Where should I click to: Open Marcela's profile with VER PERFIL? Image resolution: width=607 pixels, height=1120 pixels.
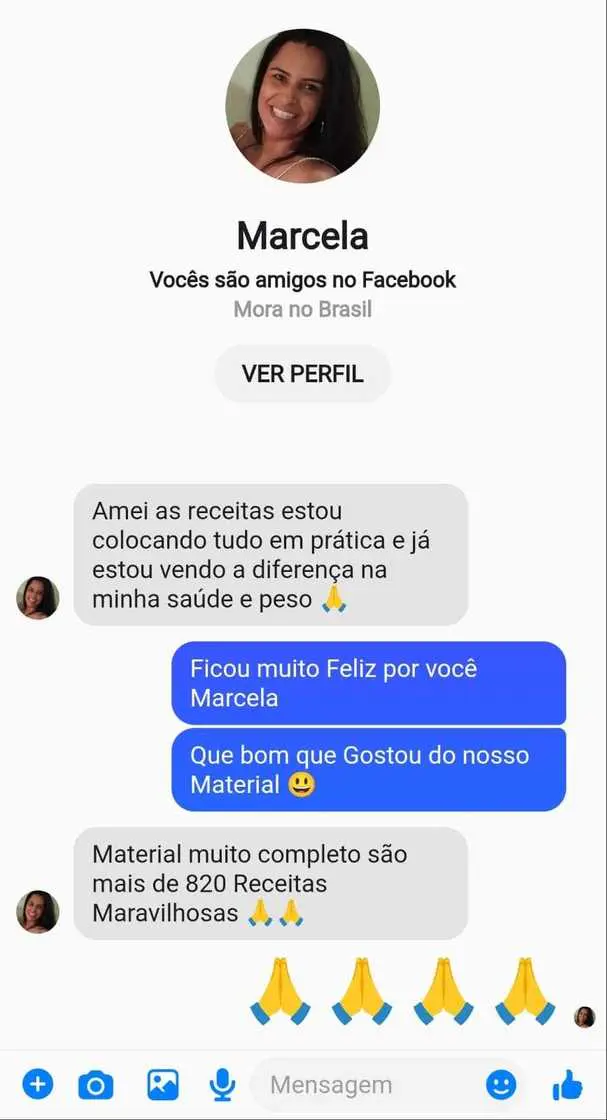302,374
